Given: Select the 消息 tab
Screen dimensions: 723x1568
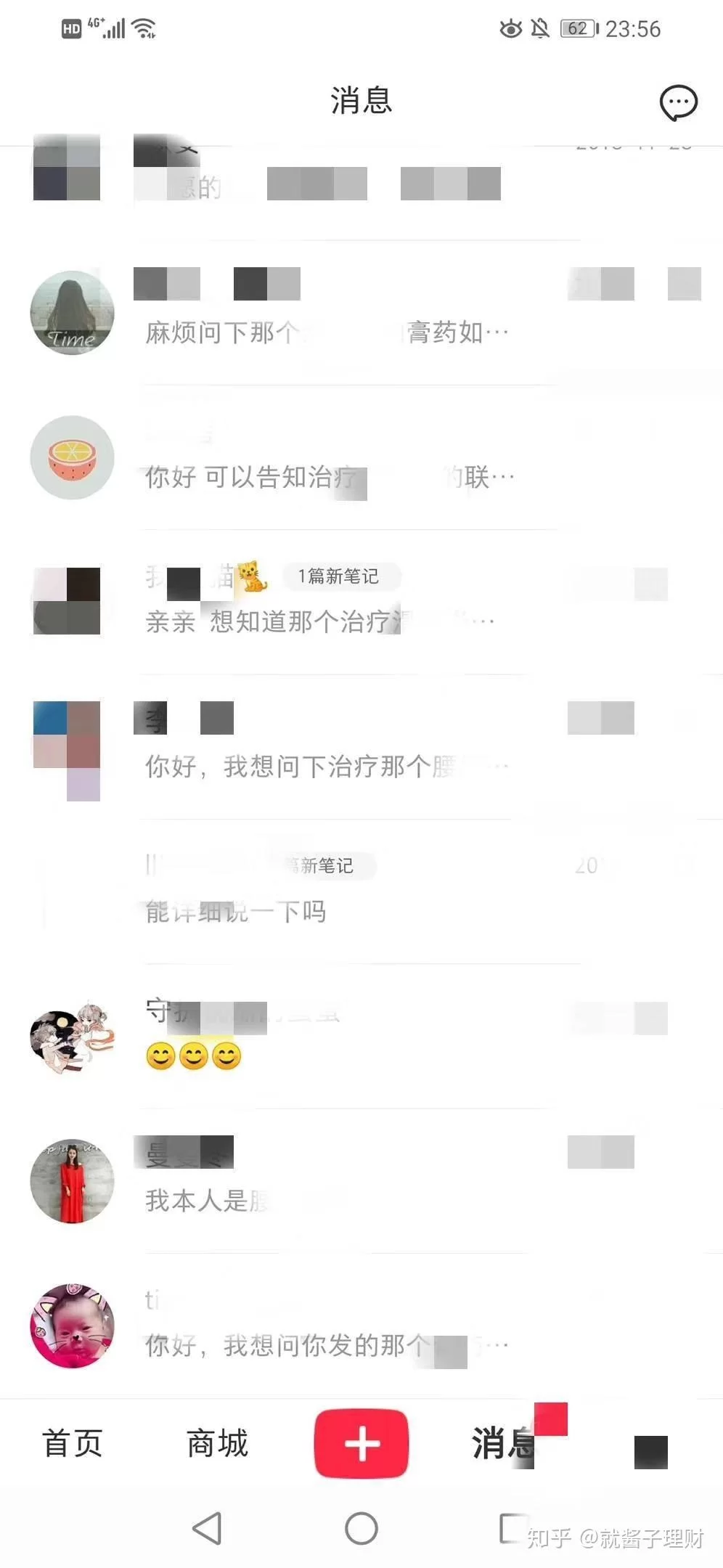Looking at the screenshot, I should [504, 1442].
